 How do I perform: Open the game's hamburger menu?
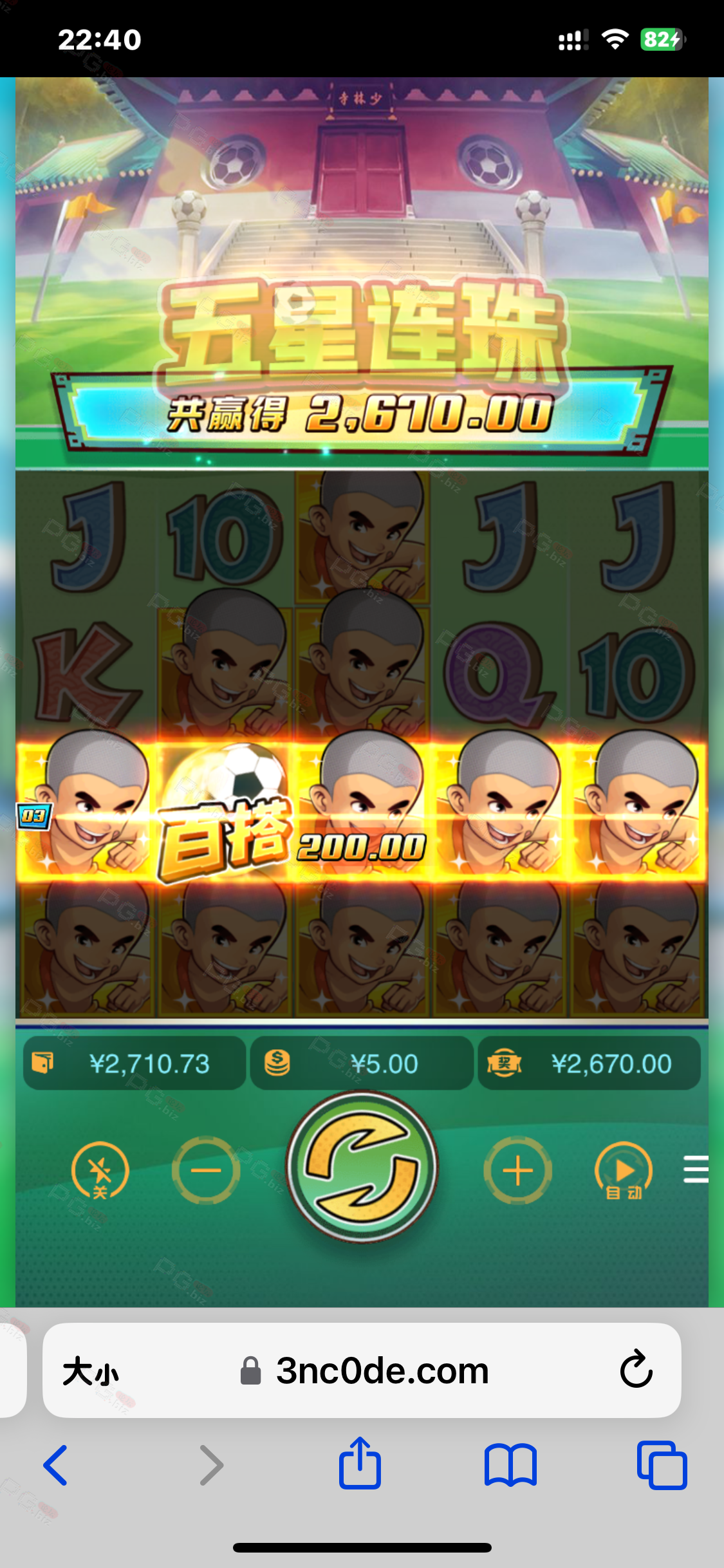tap(695, 1169)
